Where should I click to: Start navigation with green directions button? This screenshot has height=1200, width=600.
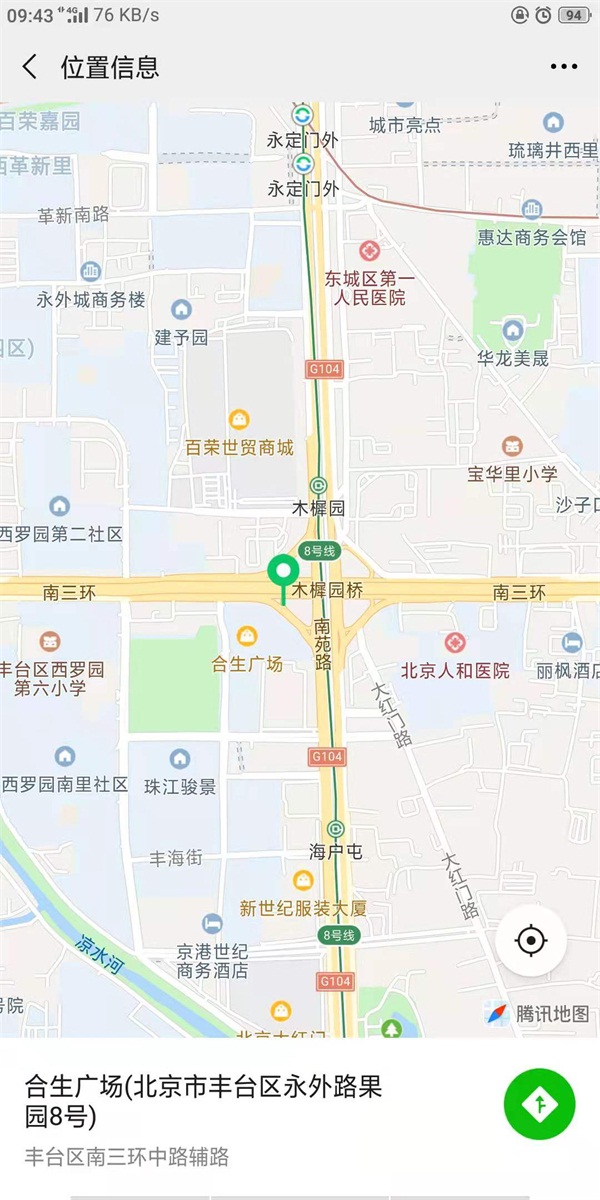(x=540, y=1104)
